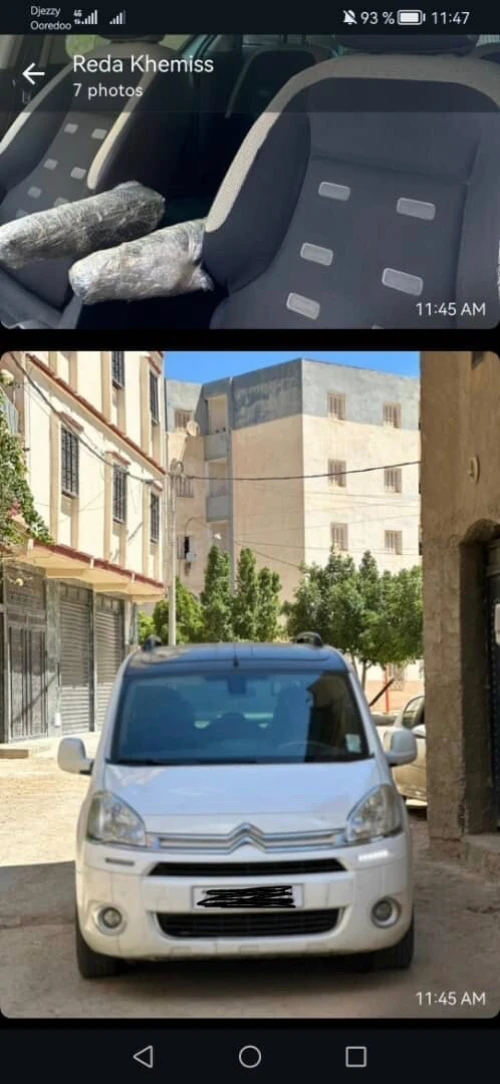Open the white Citroën van photo

(250, 684)
